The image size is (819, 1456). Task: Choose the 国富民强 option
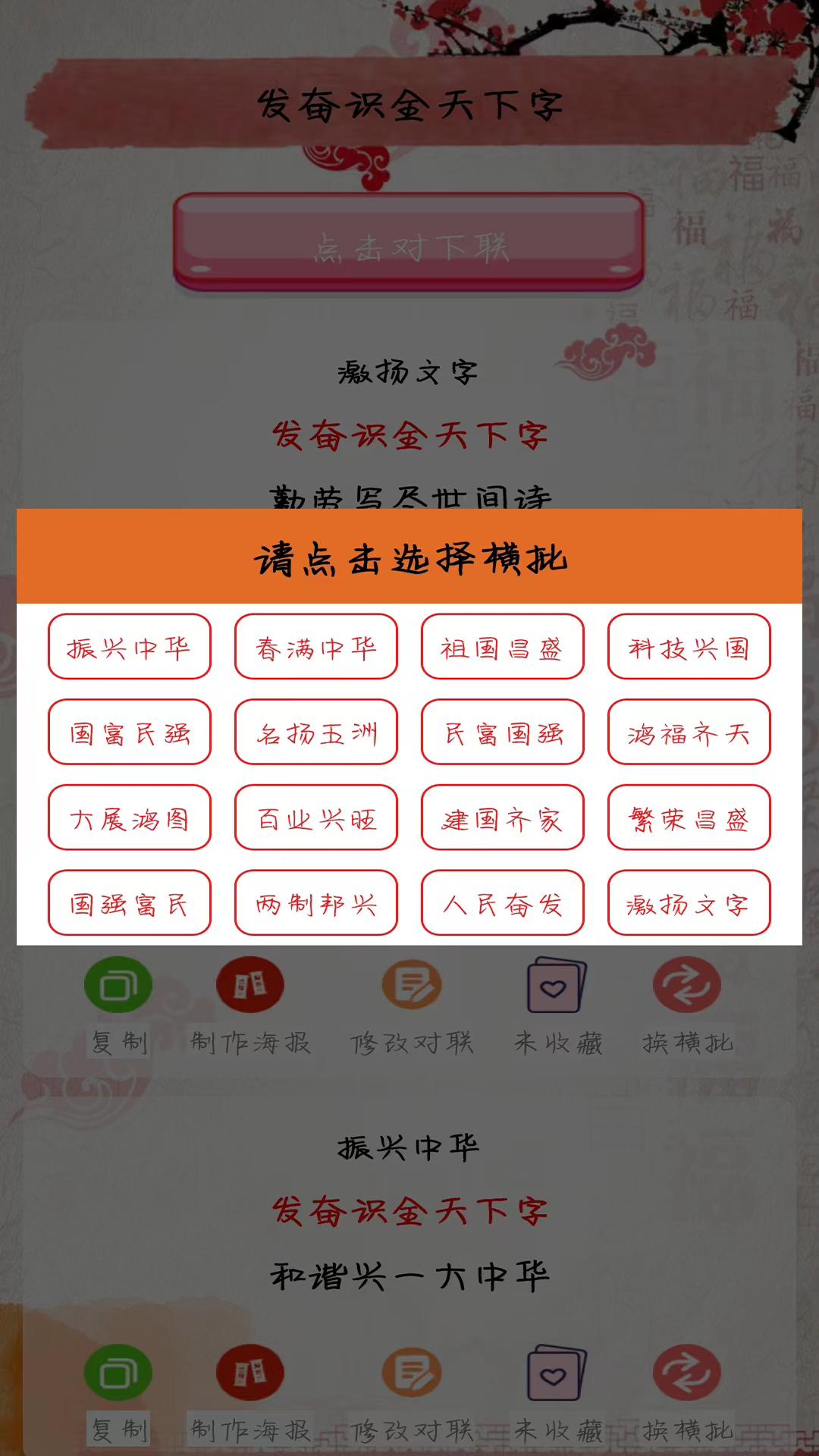[129, 733]
